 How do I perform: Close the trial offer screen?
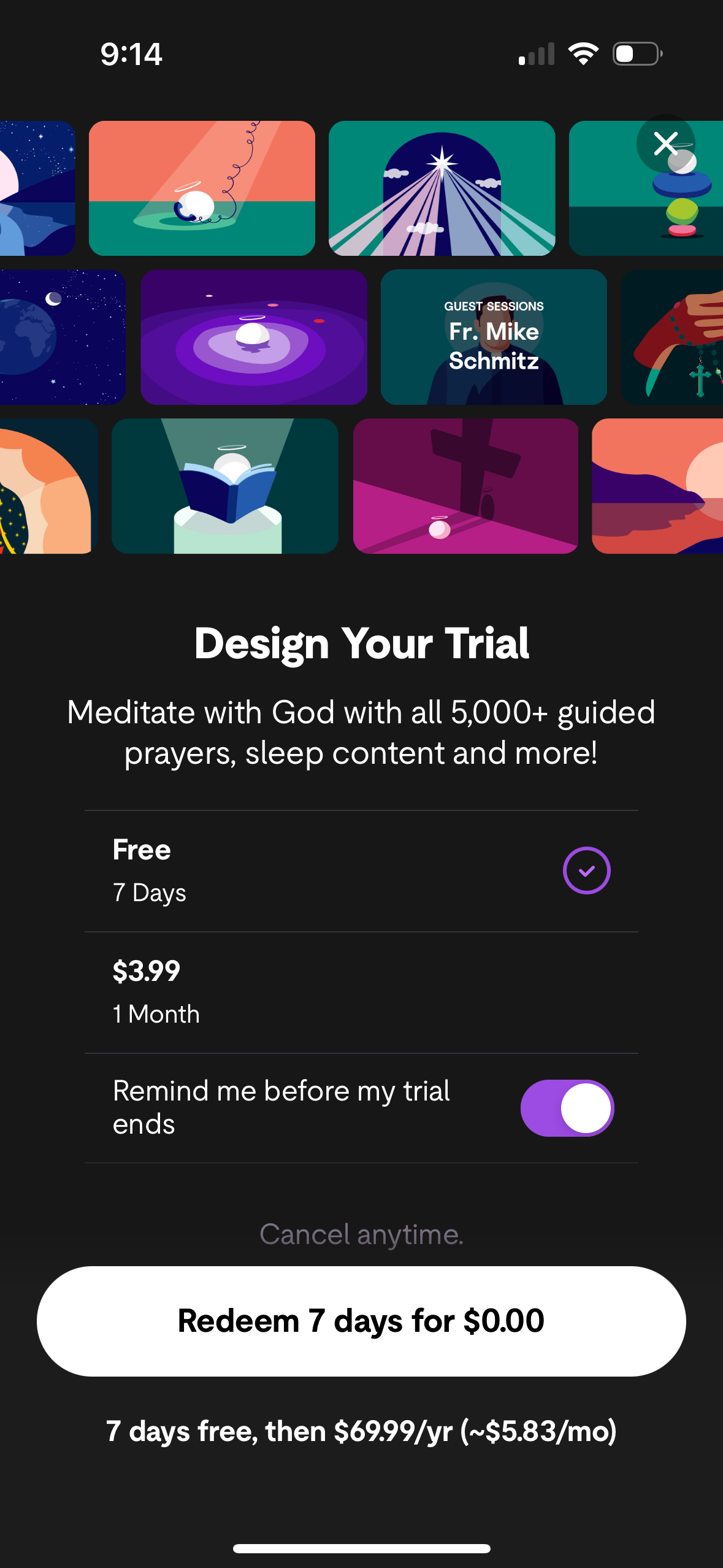(x=665, y=144)
